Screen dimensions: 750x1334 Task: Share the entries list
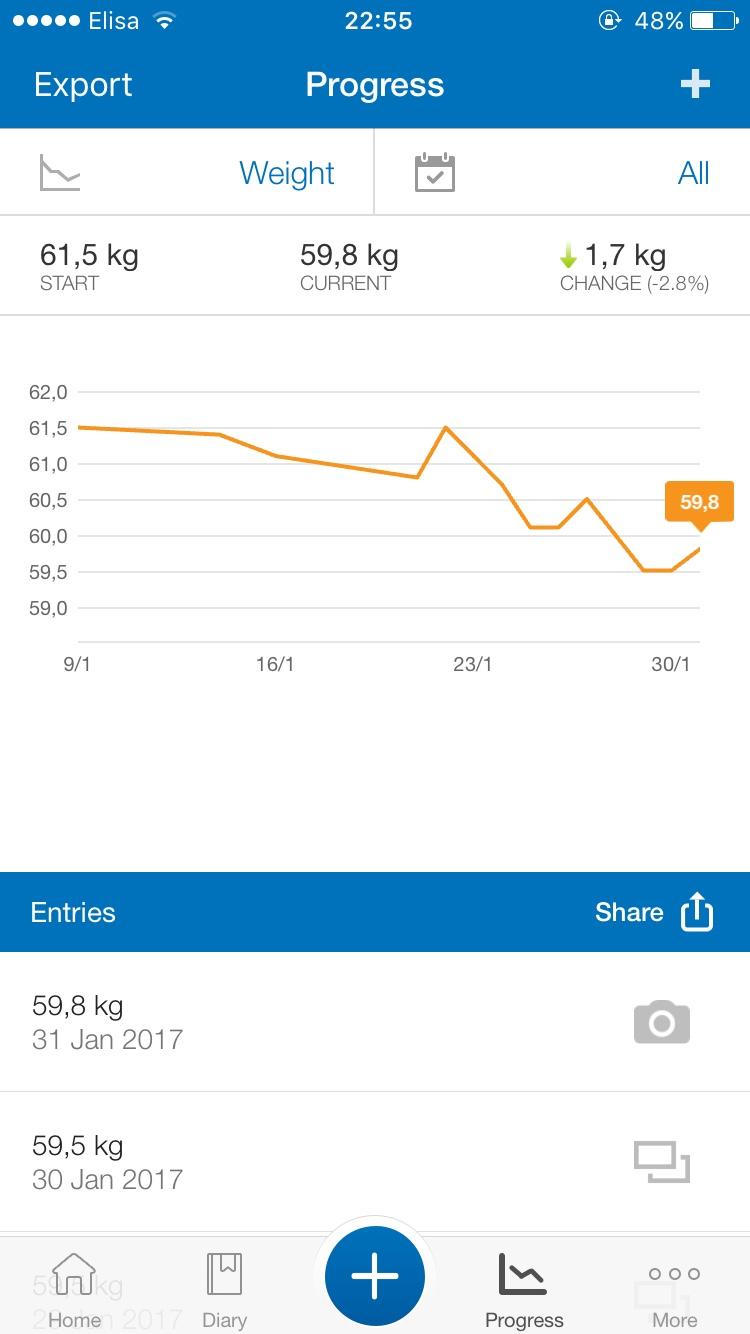pyautogui.click(x=654, y=912)
